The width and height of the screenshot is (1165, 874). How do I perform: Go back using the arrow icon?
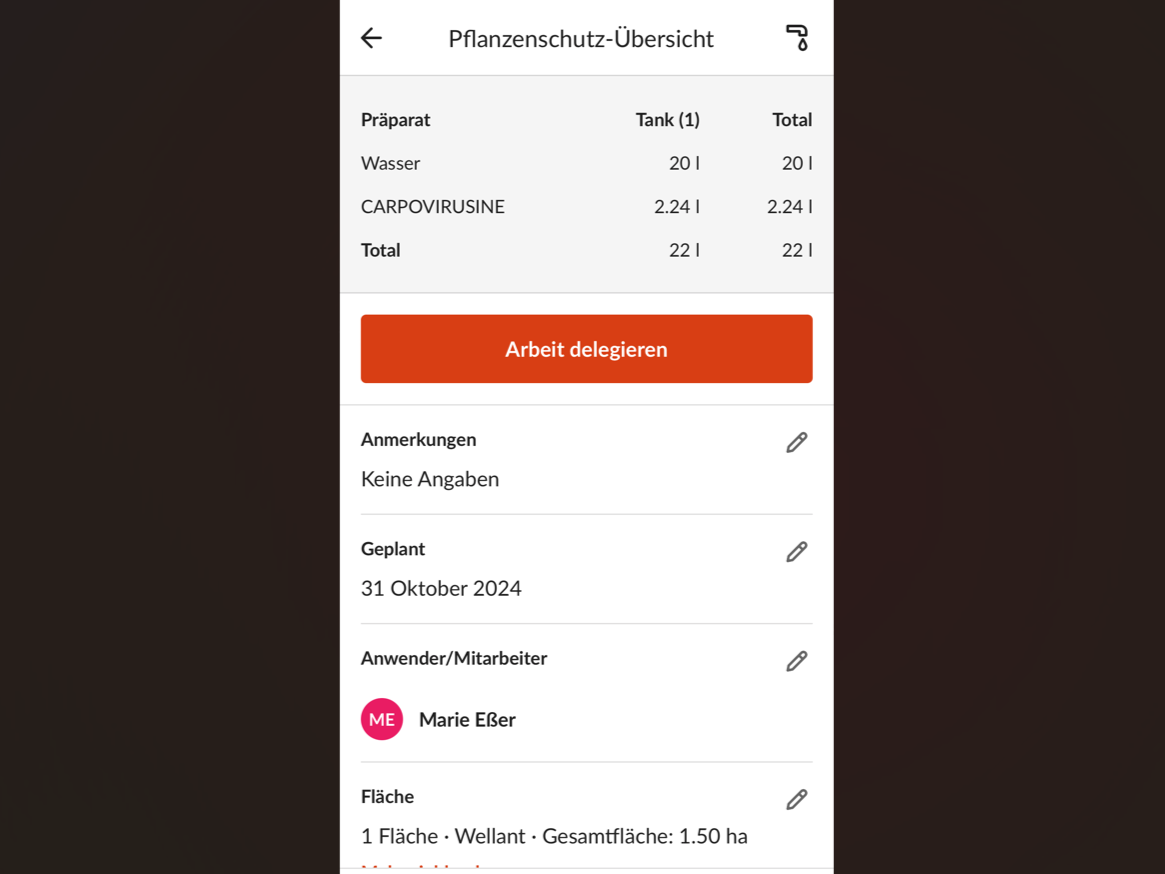(x=371, y=38)
